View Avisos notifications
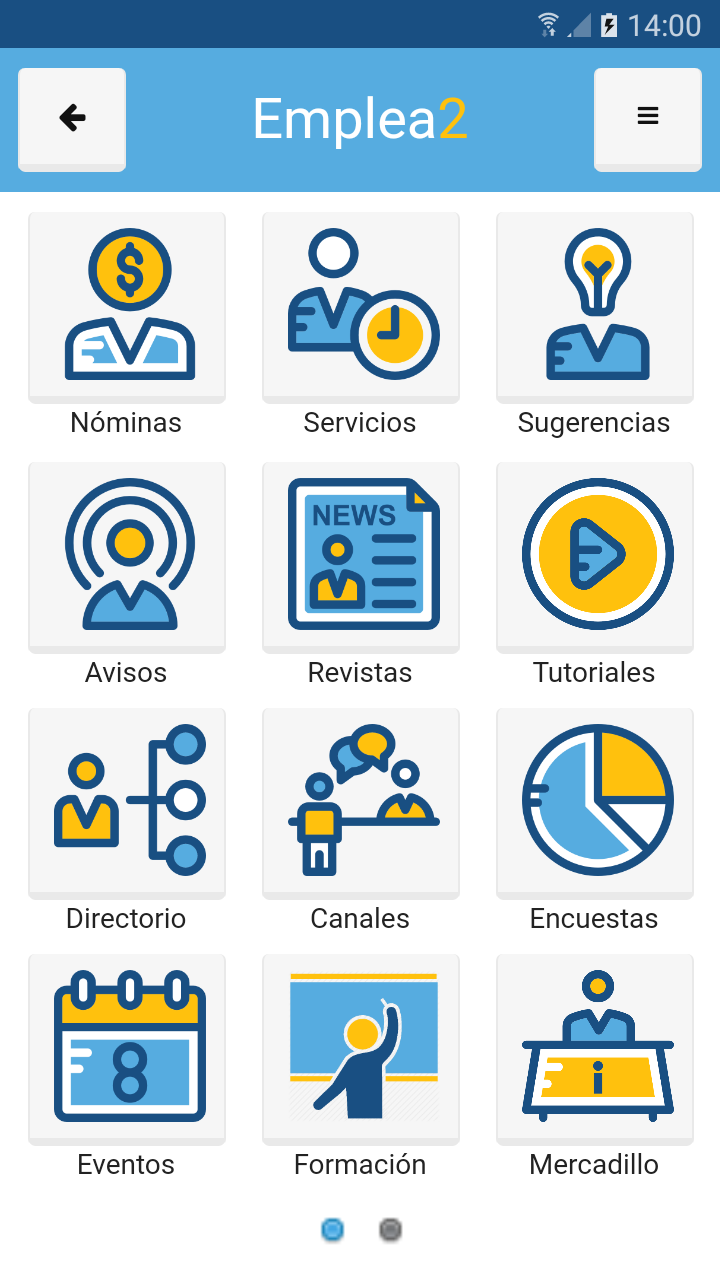Screen dimensions: 720x1280 point(127,557)
